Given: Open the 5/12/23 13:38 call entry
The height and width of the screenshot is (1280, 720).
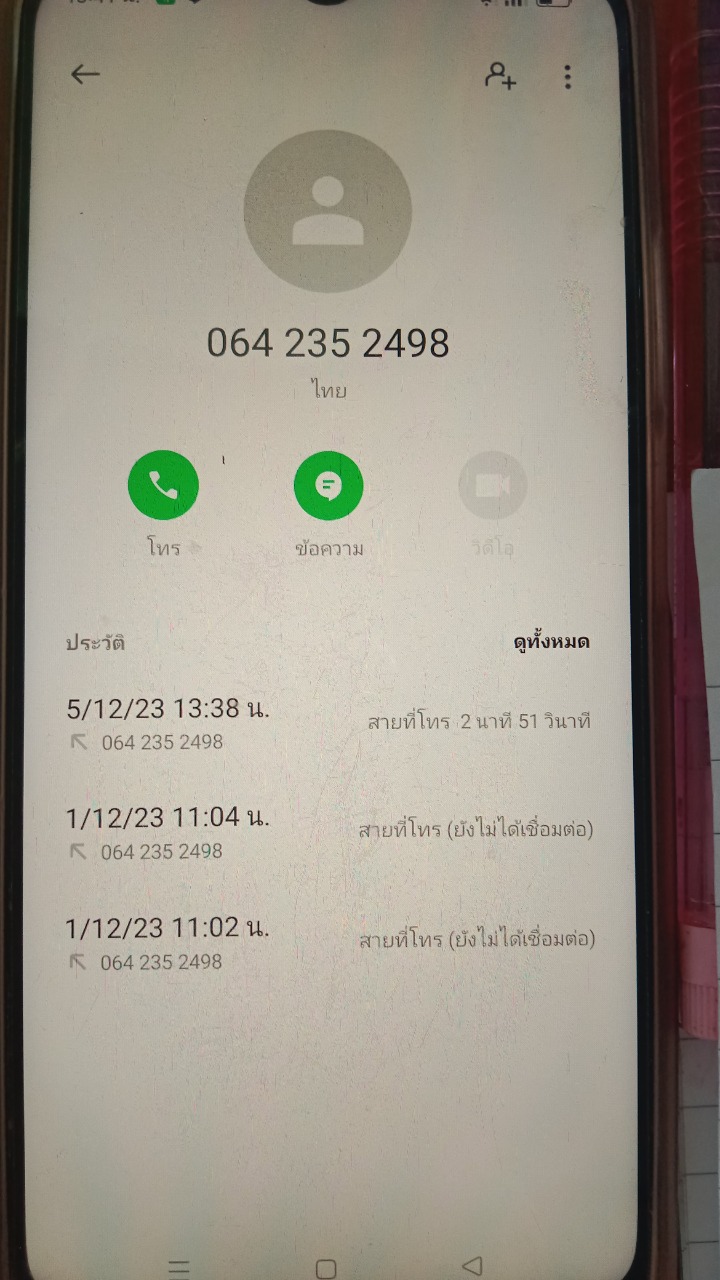Looking at the screenshot, I should [330, 724].
